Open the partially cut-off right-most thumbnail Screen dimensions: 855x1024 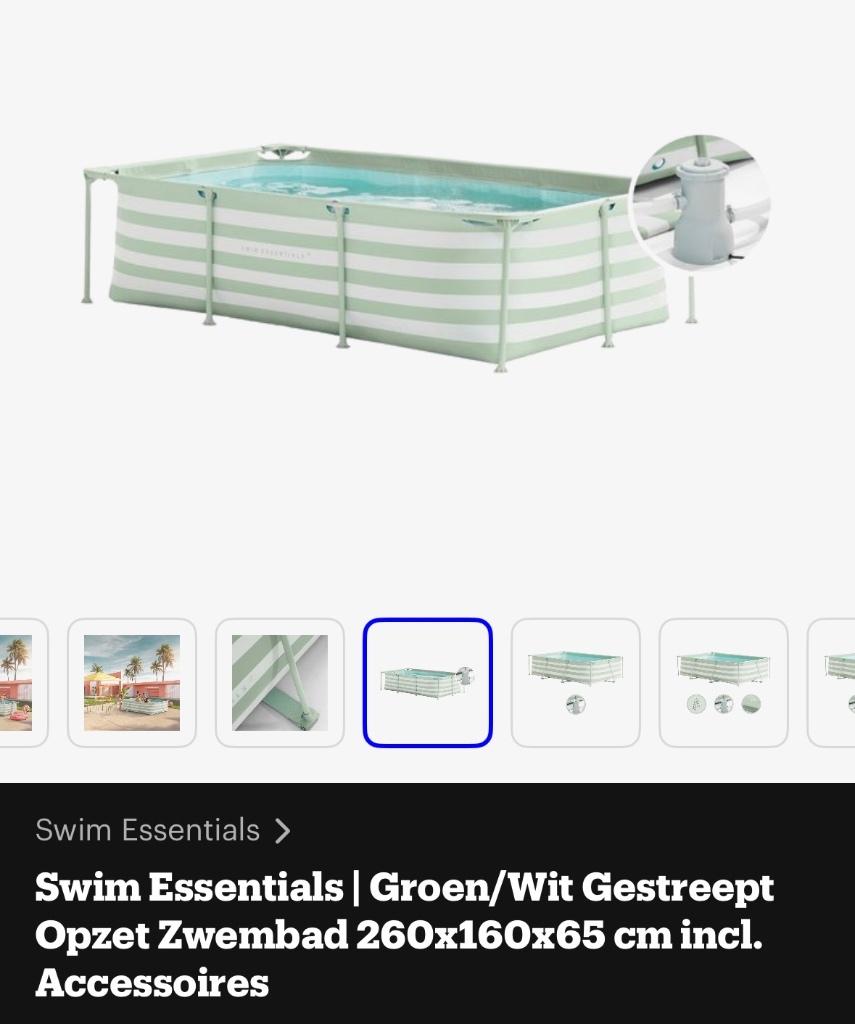tap(840, 683)
